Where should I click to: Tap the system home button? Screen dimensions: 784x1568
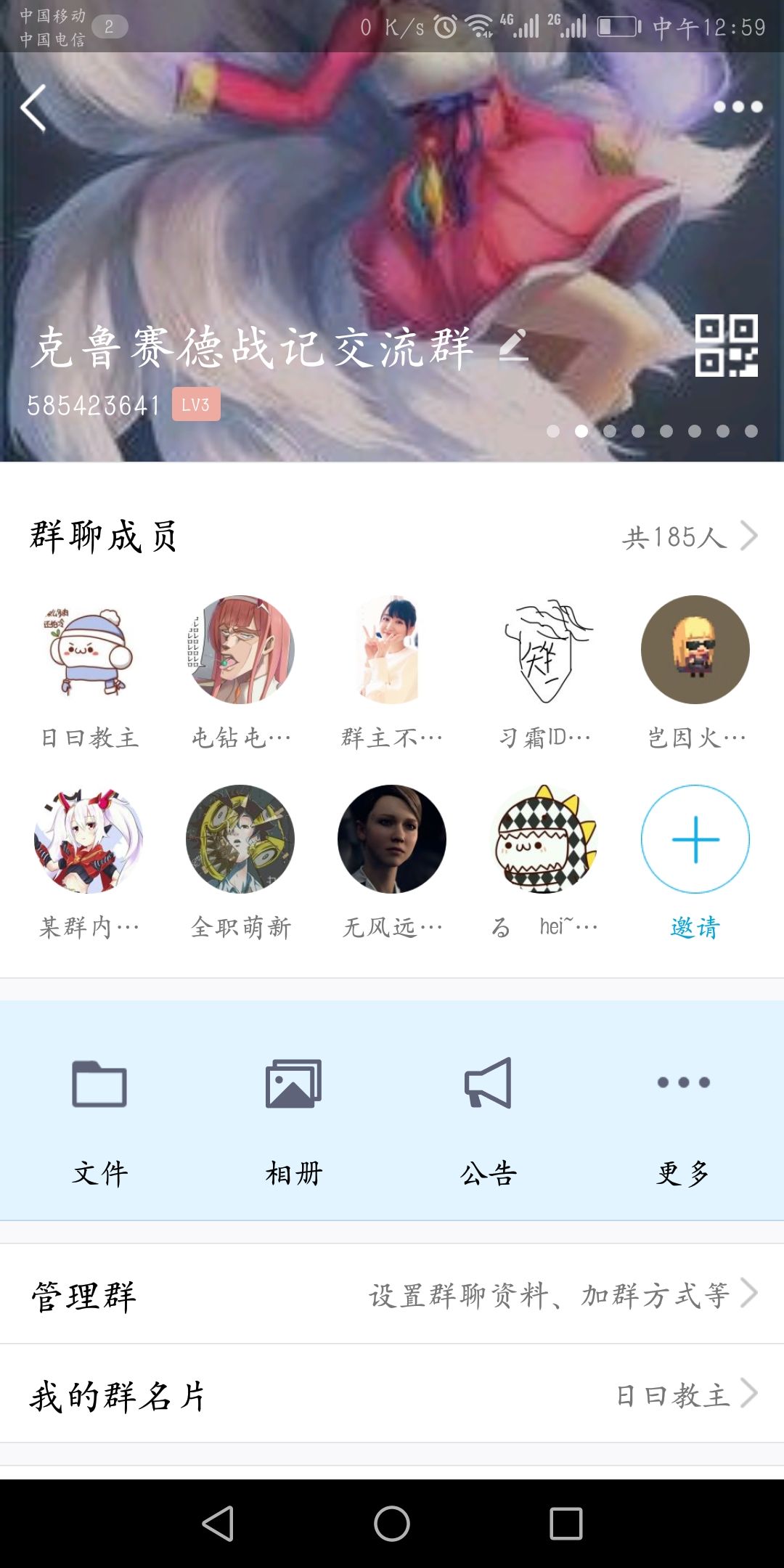point(392,1523)
